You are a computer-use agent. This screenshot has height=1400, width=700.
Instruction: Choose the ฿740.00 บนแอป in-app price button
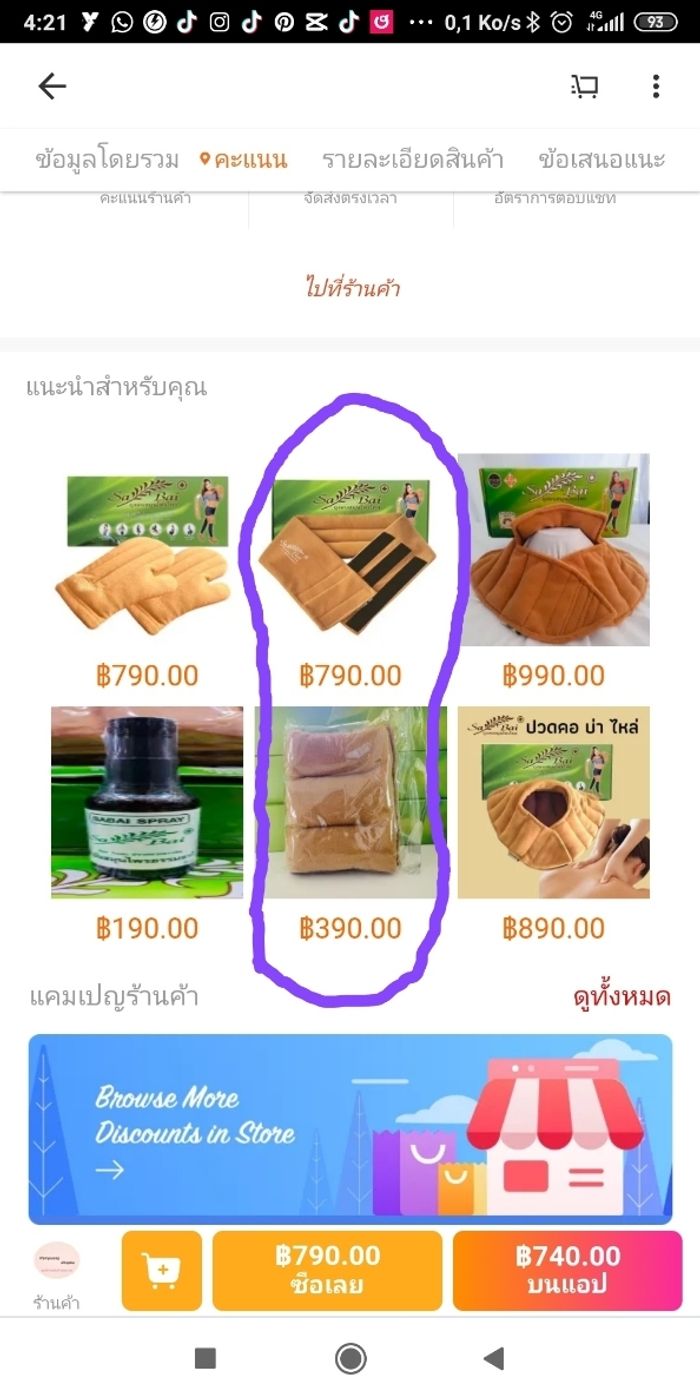(567, 1271)
